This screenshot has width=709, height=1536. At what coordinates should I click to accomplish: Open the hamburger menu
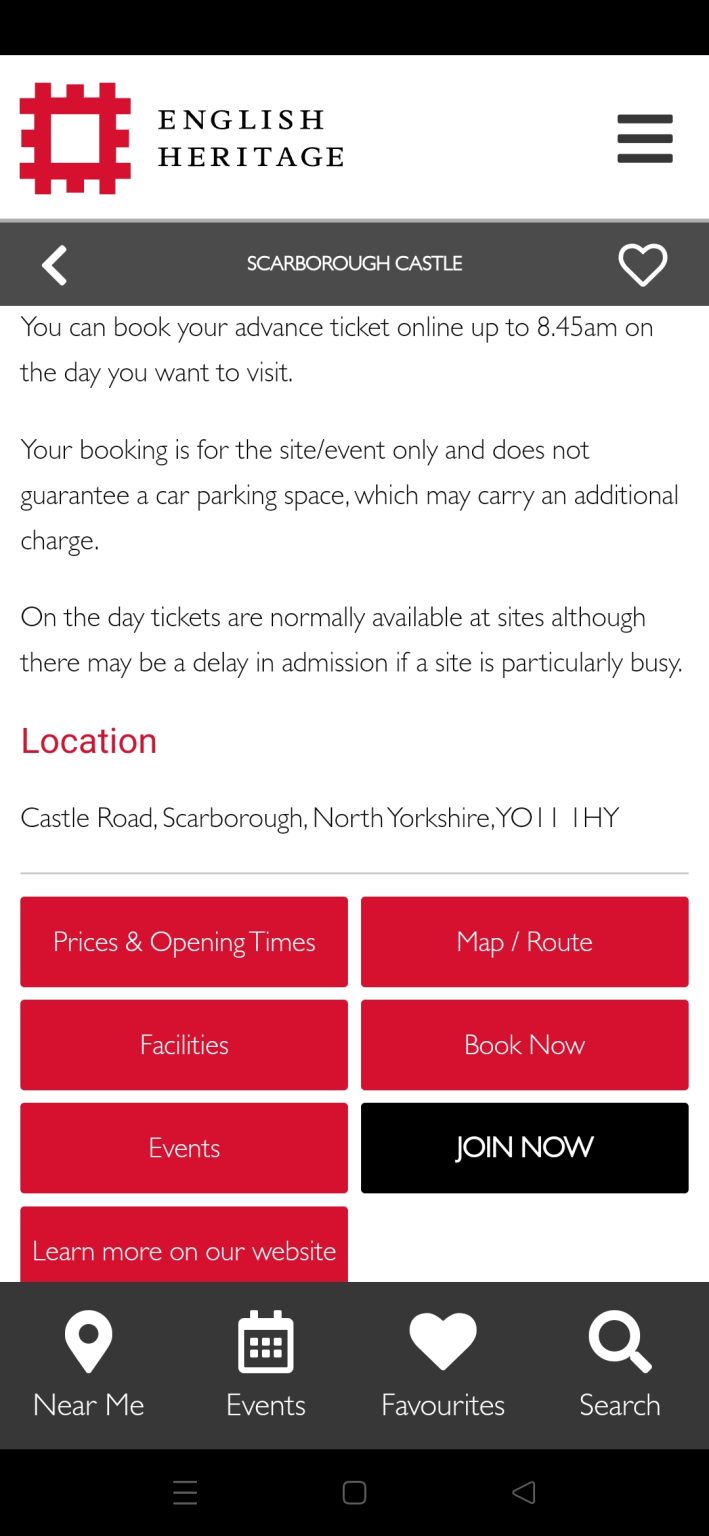pyautogui.click(x=644, y=138)
